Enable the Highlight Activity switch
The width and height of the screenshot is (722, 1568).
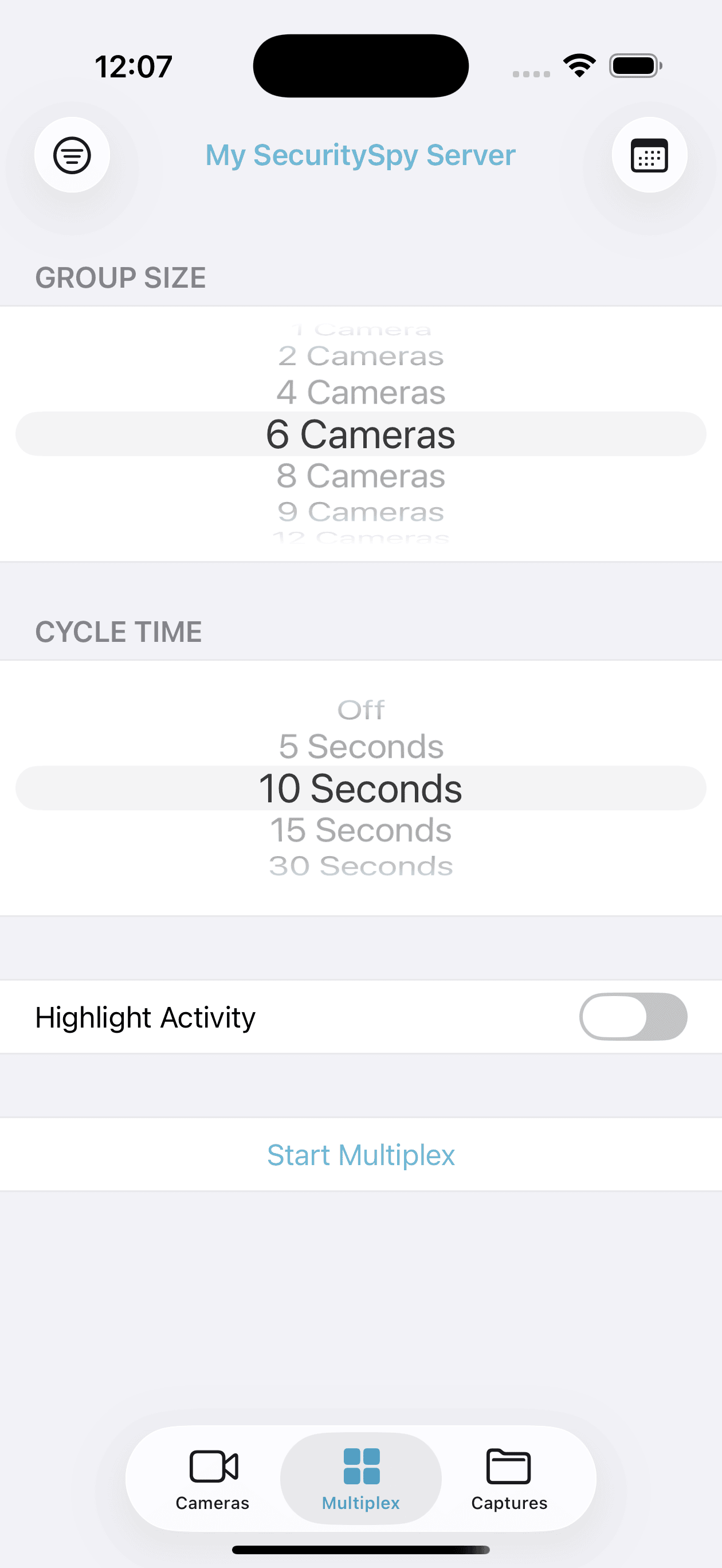point(634,1017)
